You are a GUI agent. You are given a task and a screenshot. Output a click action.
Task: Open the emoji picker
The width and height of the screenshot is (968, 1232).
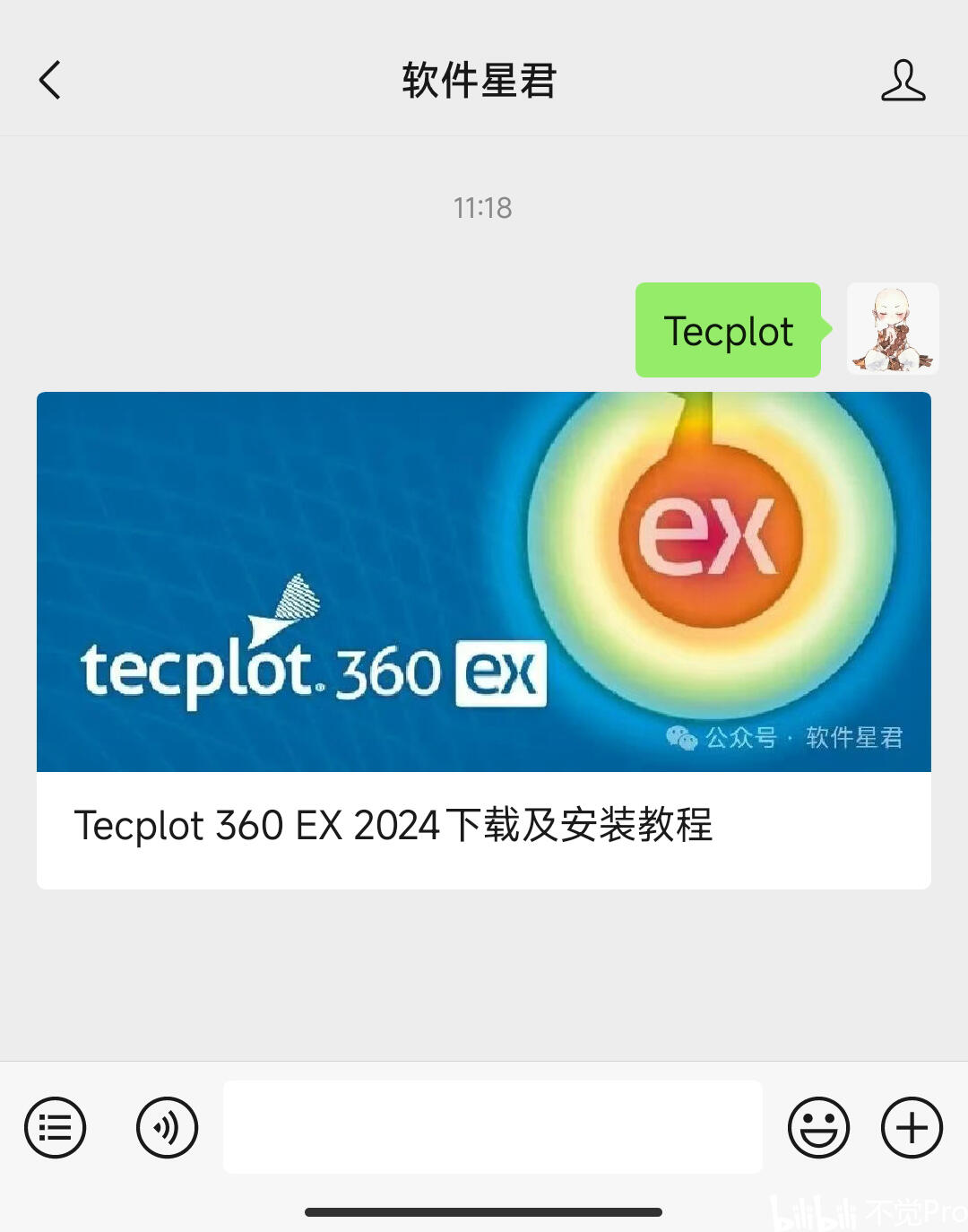818,1127
